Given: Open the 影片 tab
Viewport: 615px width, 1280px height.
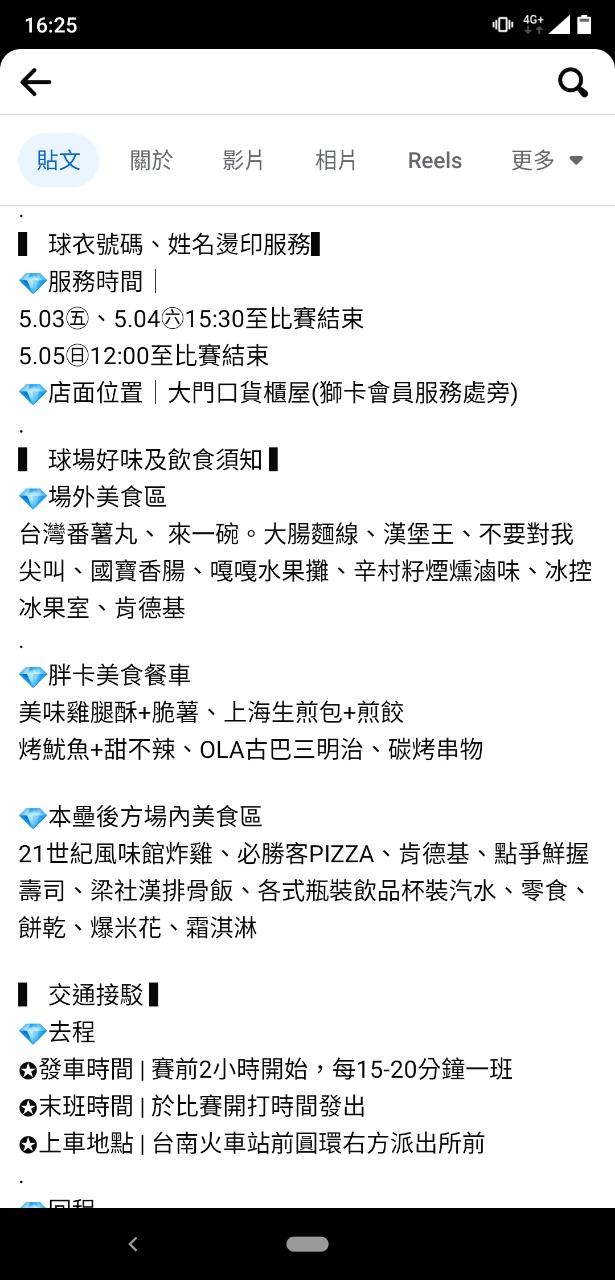Looking at the screenshot, I should [x=243, y=160].
